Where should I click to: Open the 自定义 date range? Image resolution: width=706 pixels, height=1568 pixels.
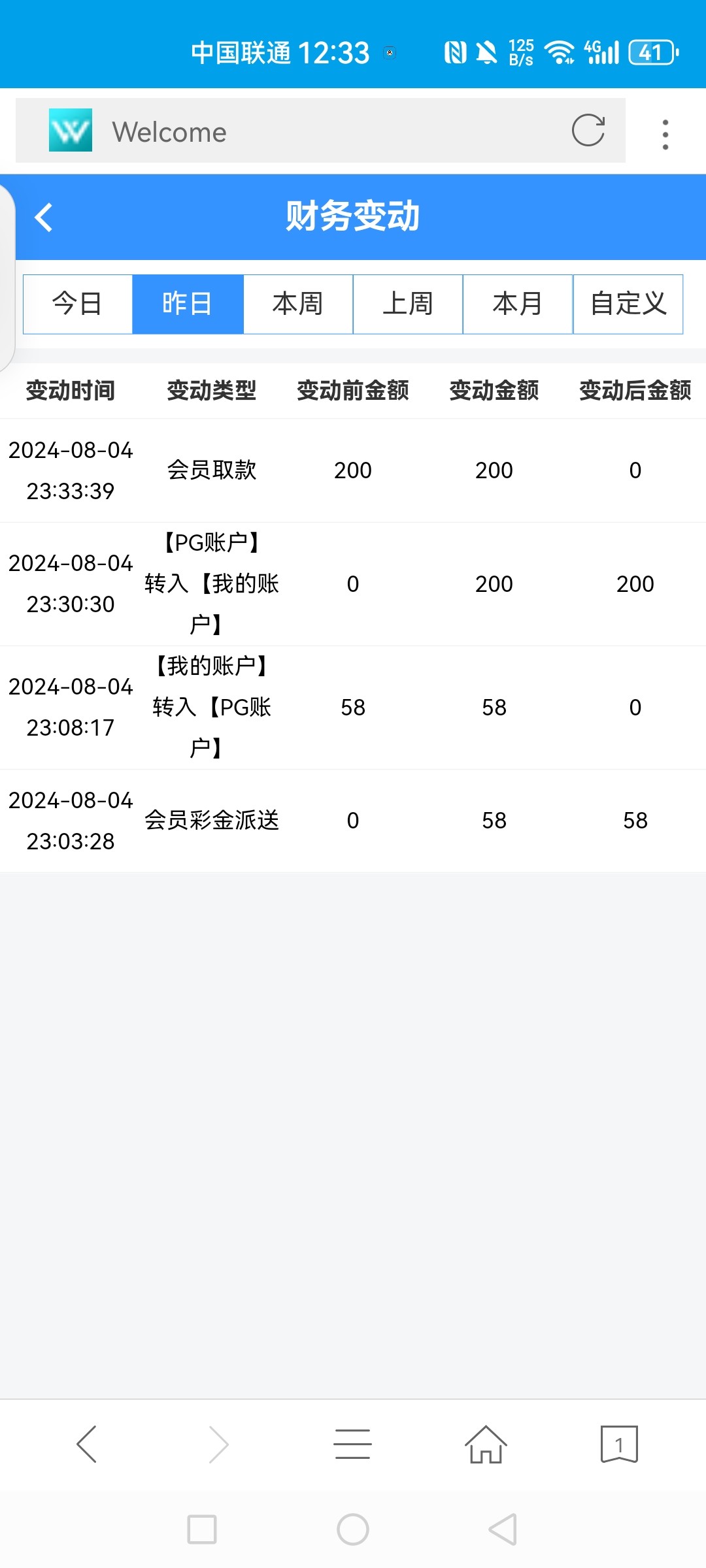coord(628,304)
